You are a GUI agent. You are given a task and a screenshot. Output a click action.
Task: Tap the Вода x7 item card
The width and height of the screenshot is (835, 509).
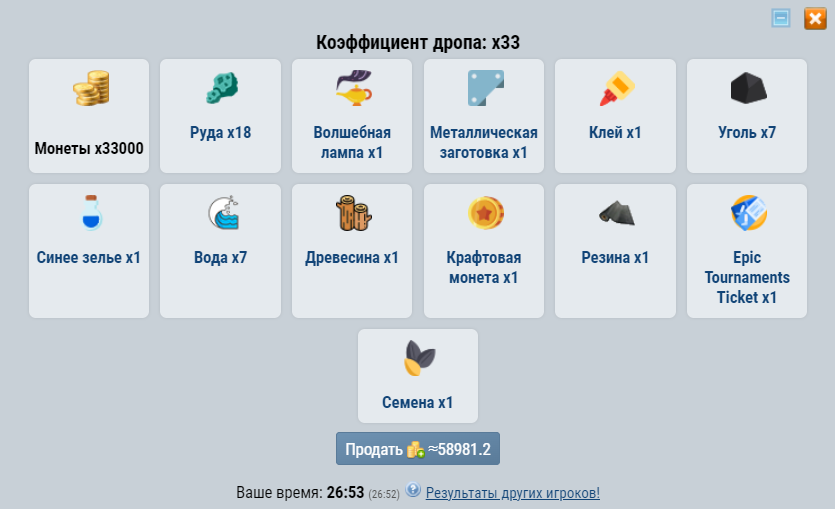(220, 251)
